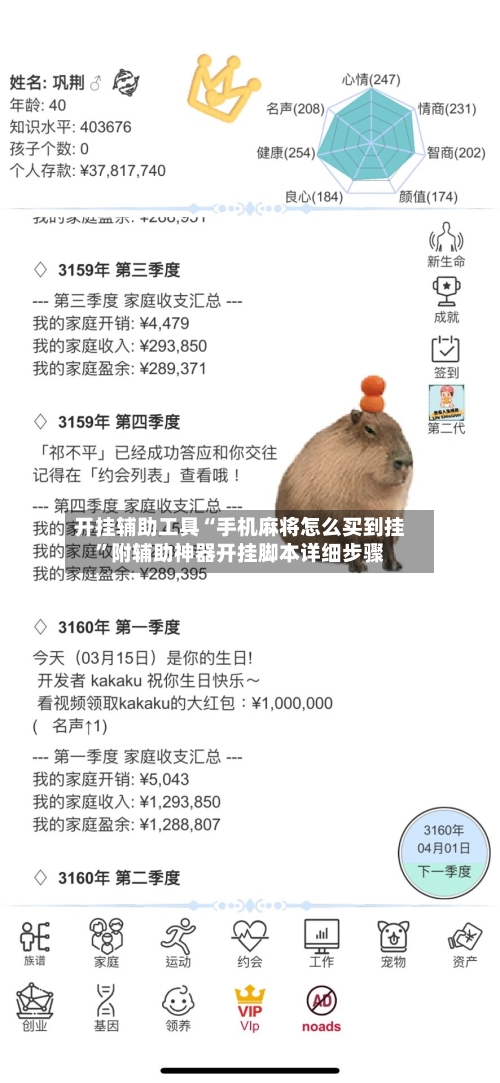Start a business via 创业
Viewport: 500px width, 1083px height.
pyautogui.click(x=35, y=1008)
